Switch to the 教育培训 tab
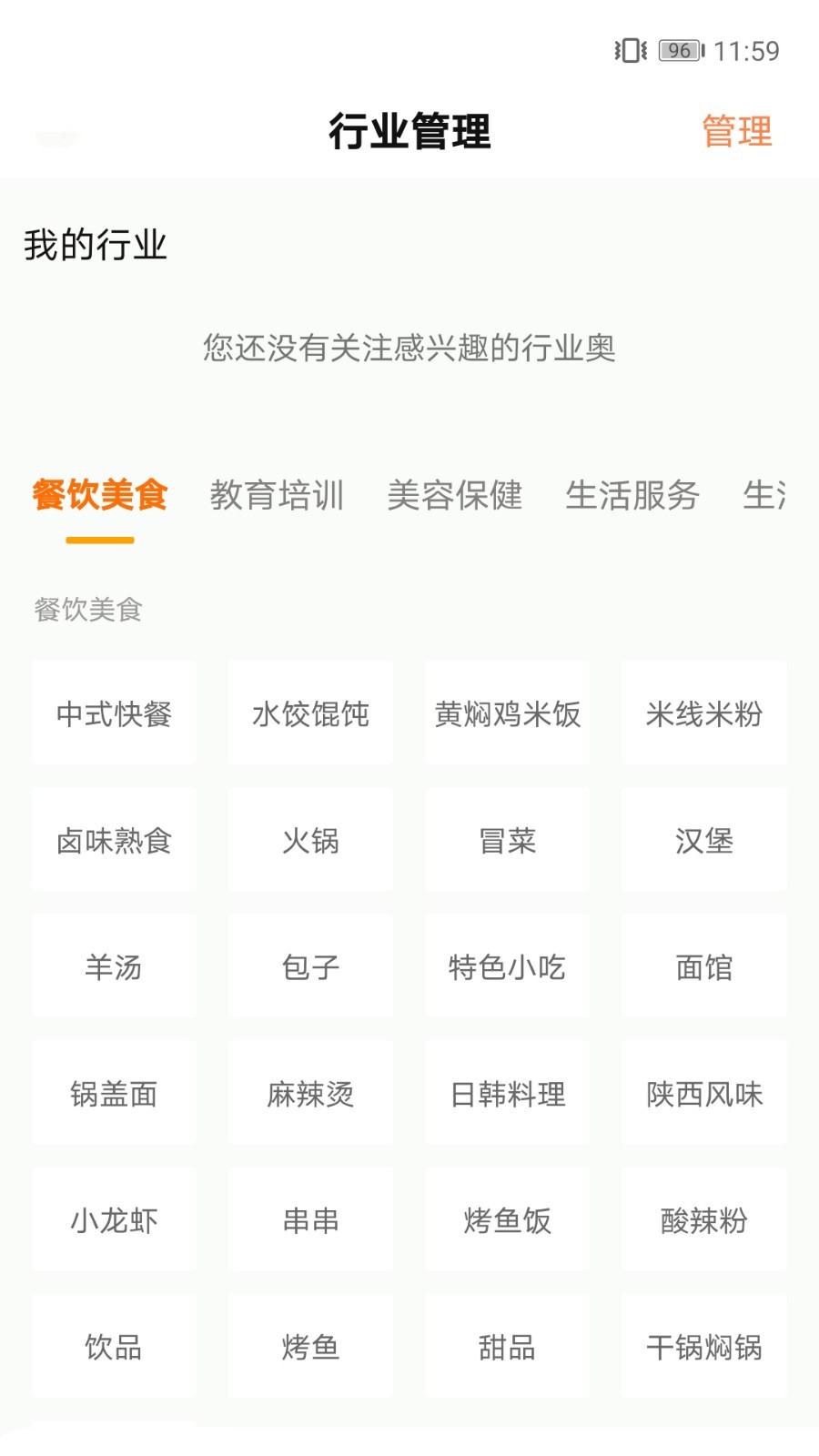Viewport: 819px width, 1456px height. point(277,496)
